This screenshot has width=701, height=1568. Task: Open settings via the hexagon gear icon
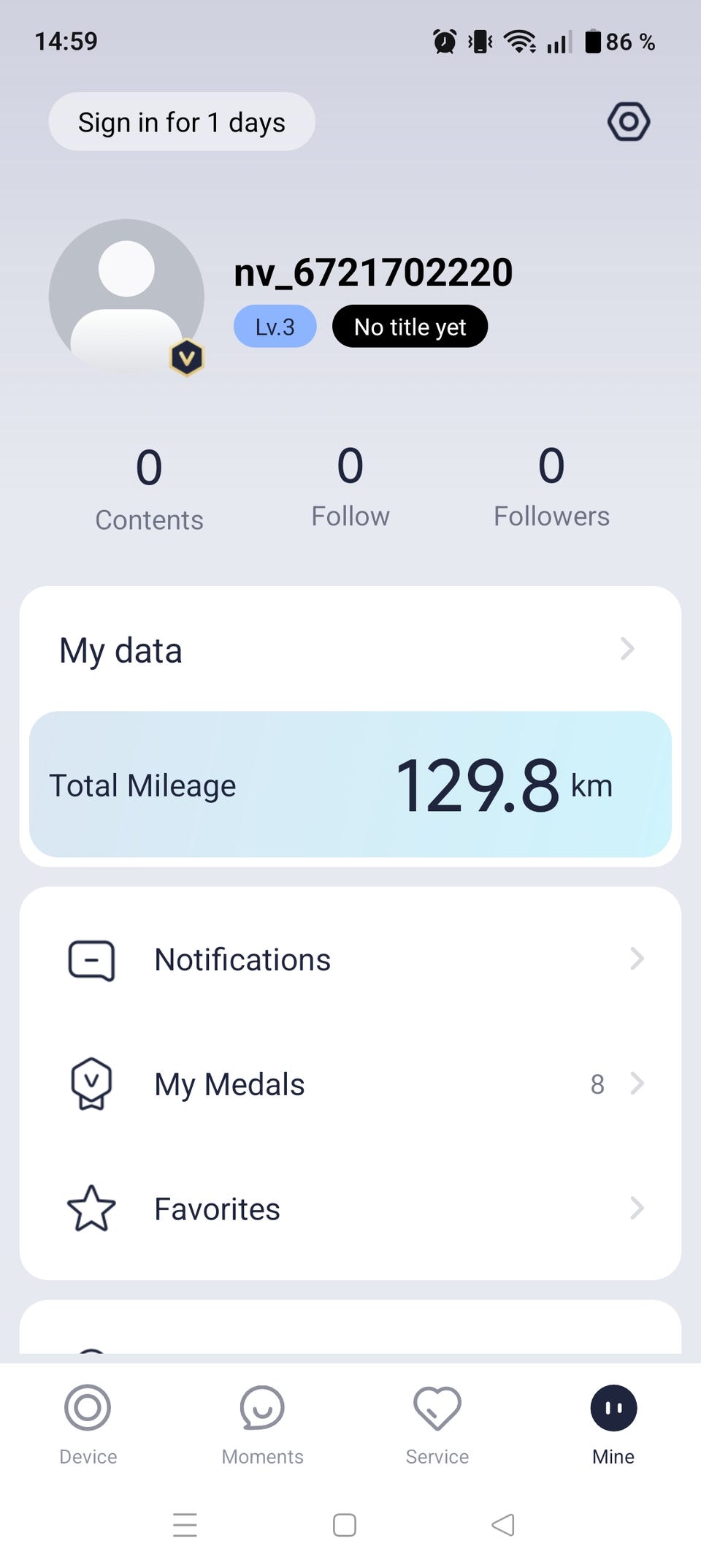(x=628, y=121)
